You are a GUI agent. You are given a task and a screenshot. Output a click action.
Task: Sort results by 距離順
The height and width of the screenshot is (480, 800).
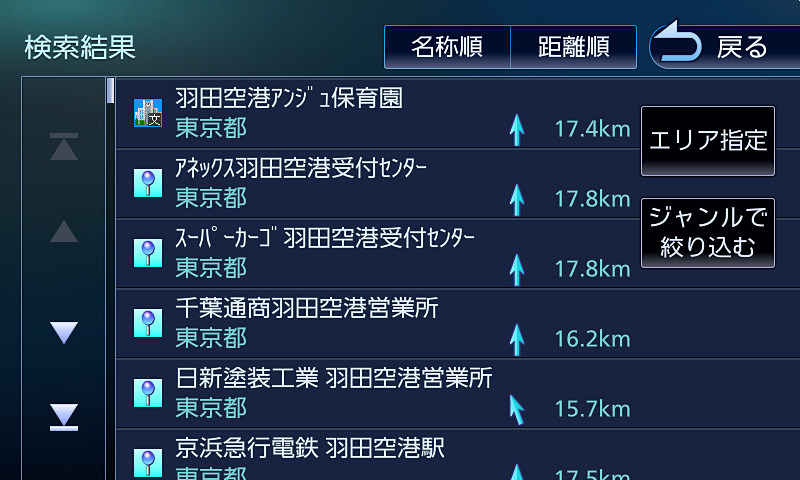pos(573,47)
